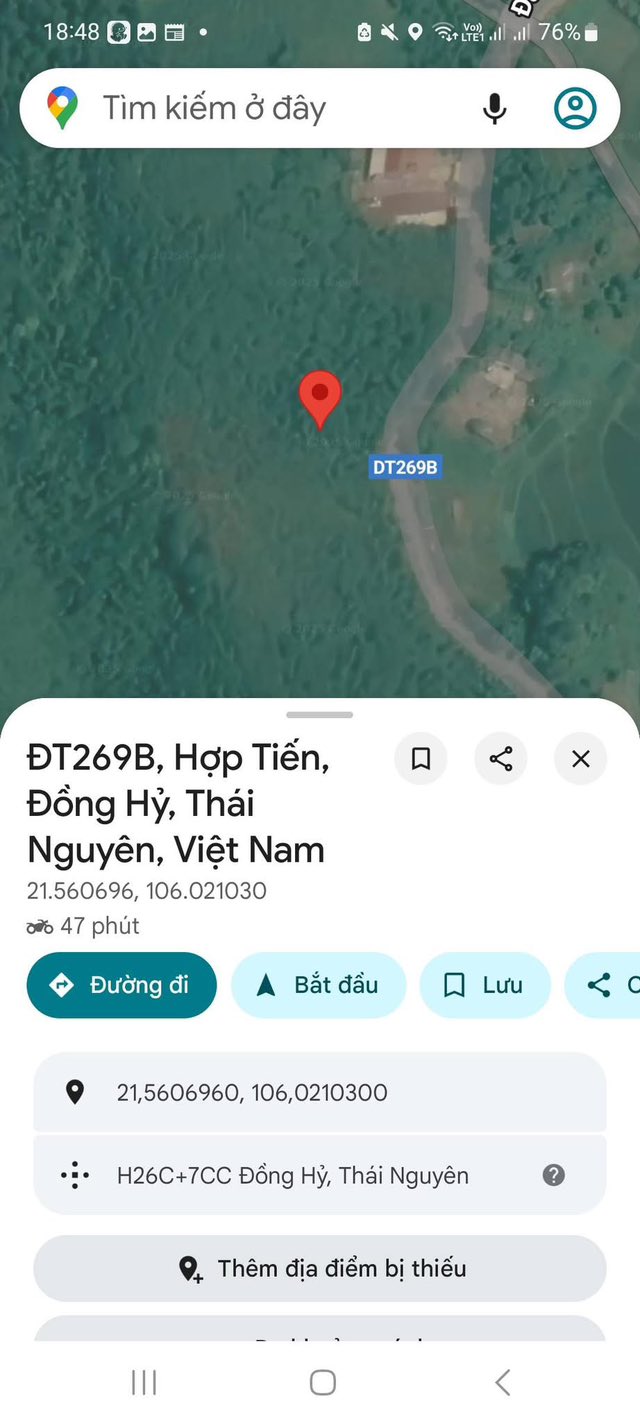The width and height of the screenshot is (640, 1421).
Task: Share this location from the header
Action: tap(501, 759)
